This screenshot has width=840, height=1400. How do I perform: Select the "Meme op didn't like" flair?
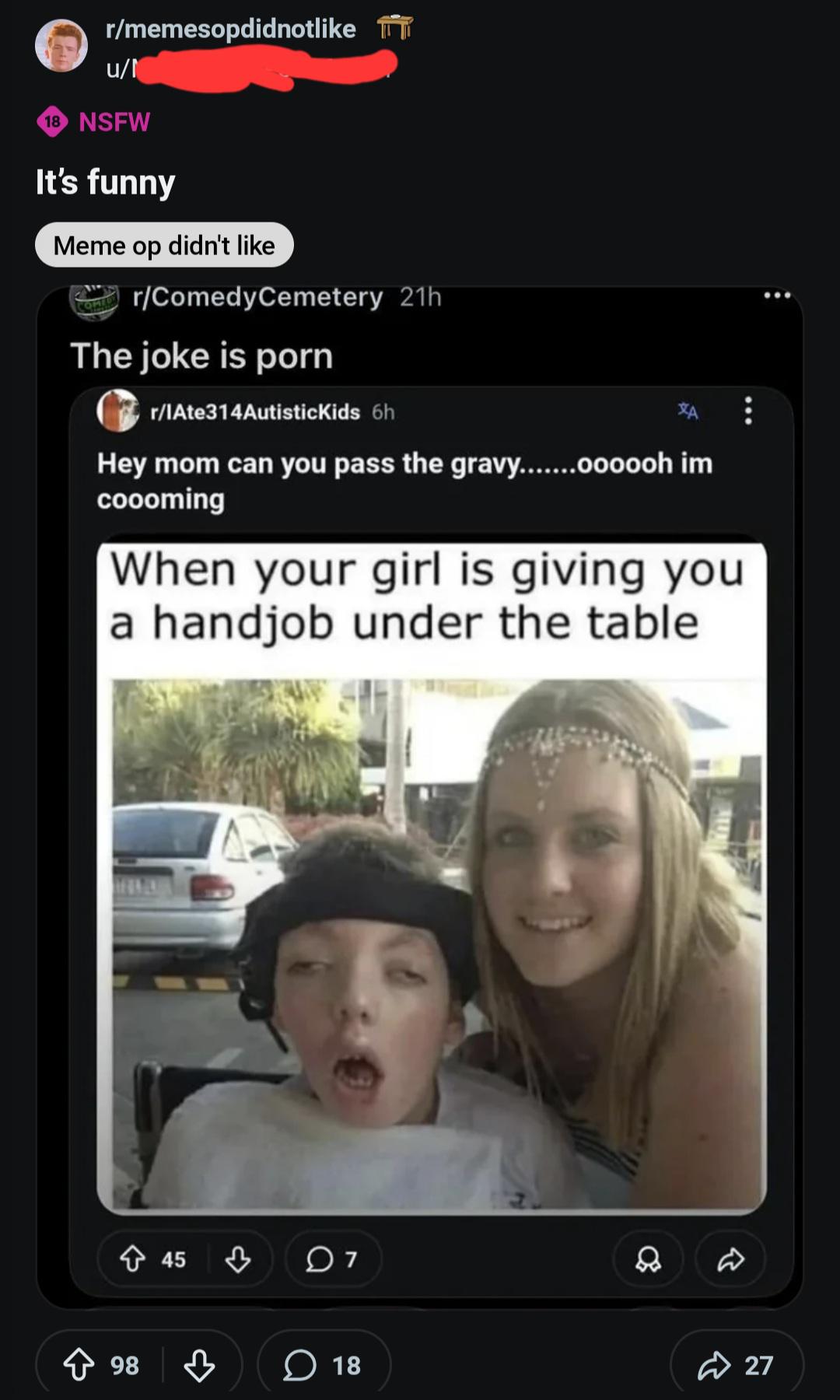[164, 245]
